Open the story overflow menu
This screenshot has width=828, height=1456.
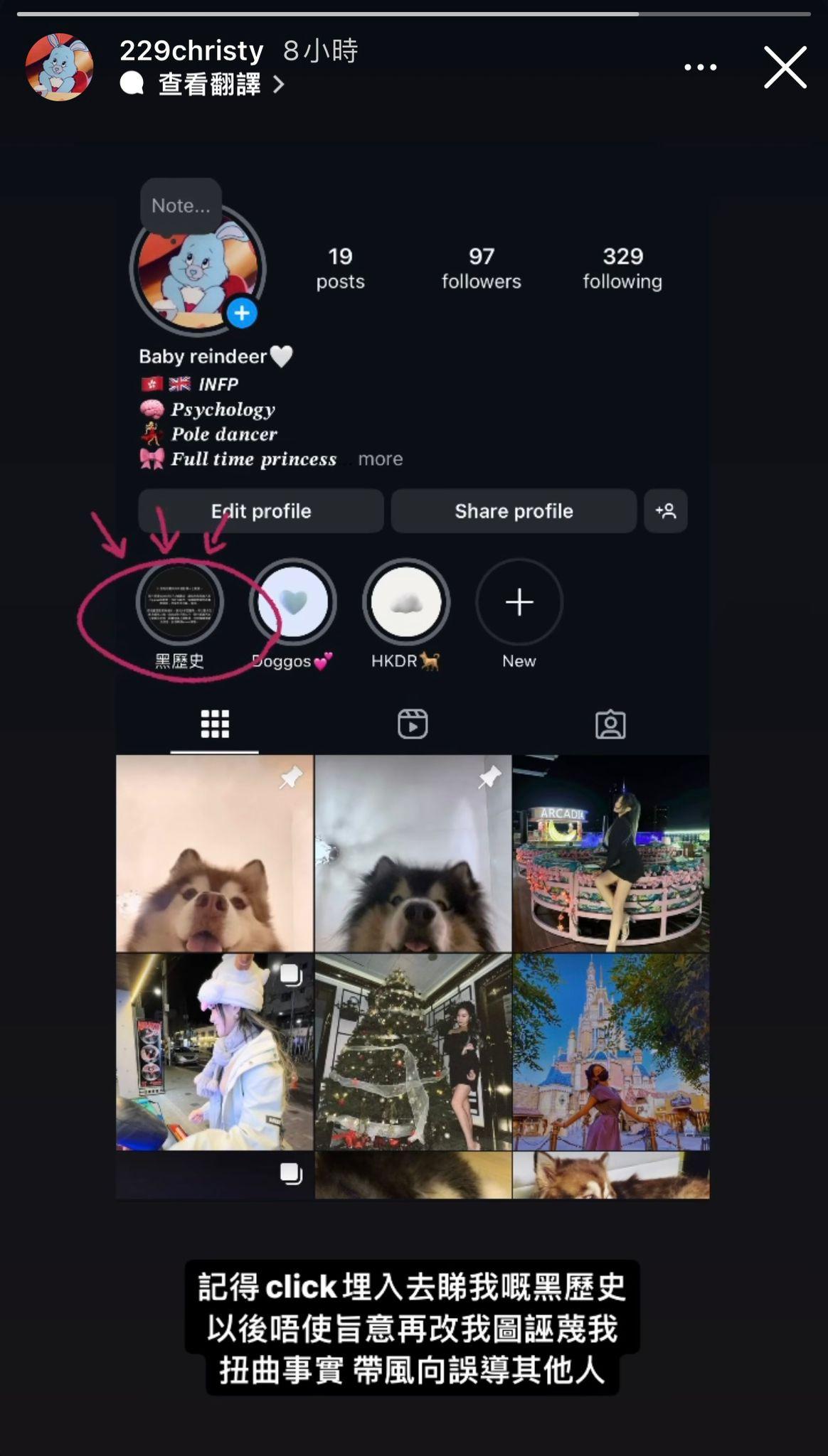700,68
